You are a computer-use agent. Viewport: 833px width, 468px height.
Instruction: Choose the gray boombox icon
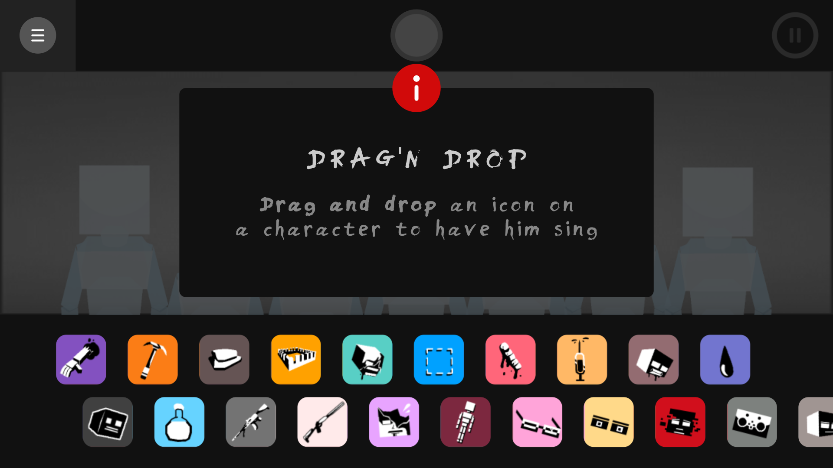point(752,422)
